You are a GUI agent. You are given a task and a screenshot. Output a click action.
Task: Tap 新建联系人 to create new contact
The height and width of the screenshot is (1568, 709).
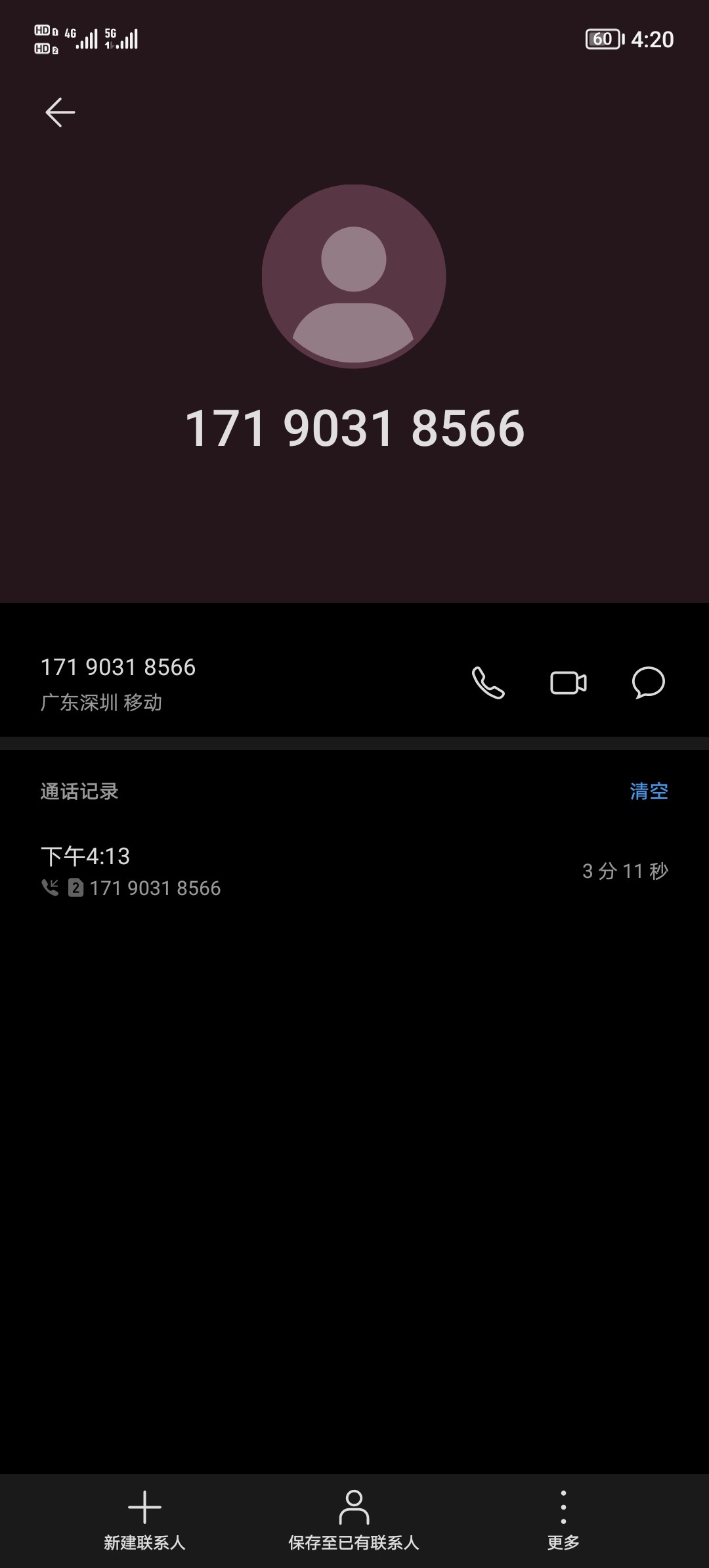(x=144, y=1519)
